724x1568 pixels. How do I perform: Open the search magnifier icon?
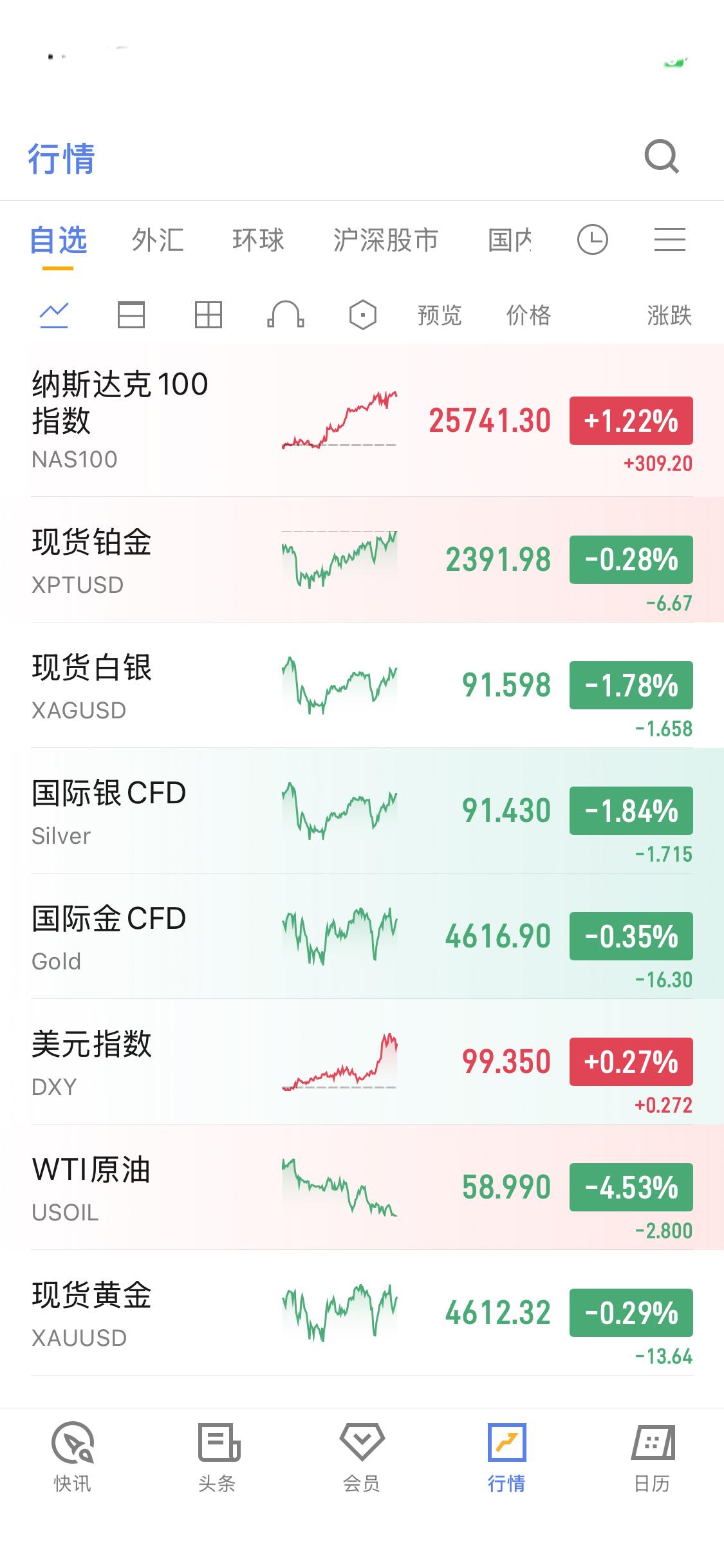point(662,156)
